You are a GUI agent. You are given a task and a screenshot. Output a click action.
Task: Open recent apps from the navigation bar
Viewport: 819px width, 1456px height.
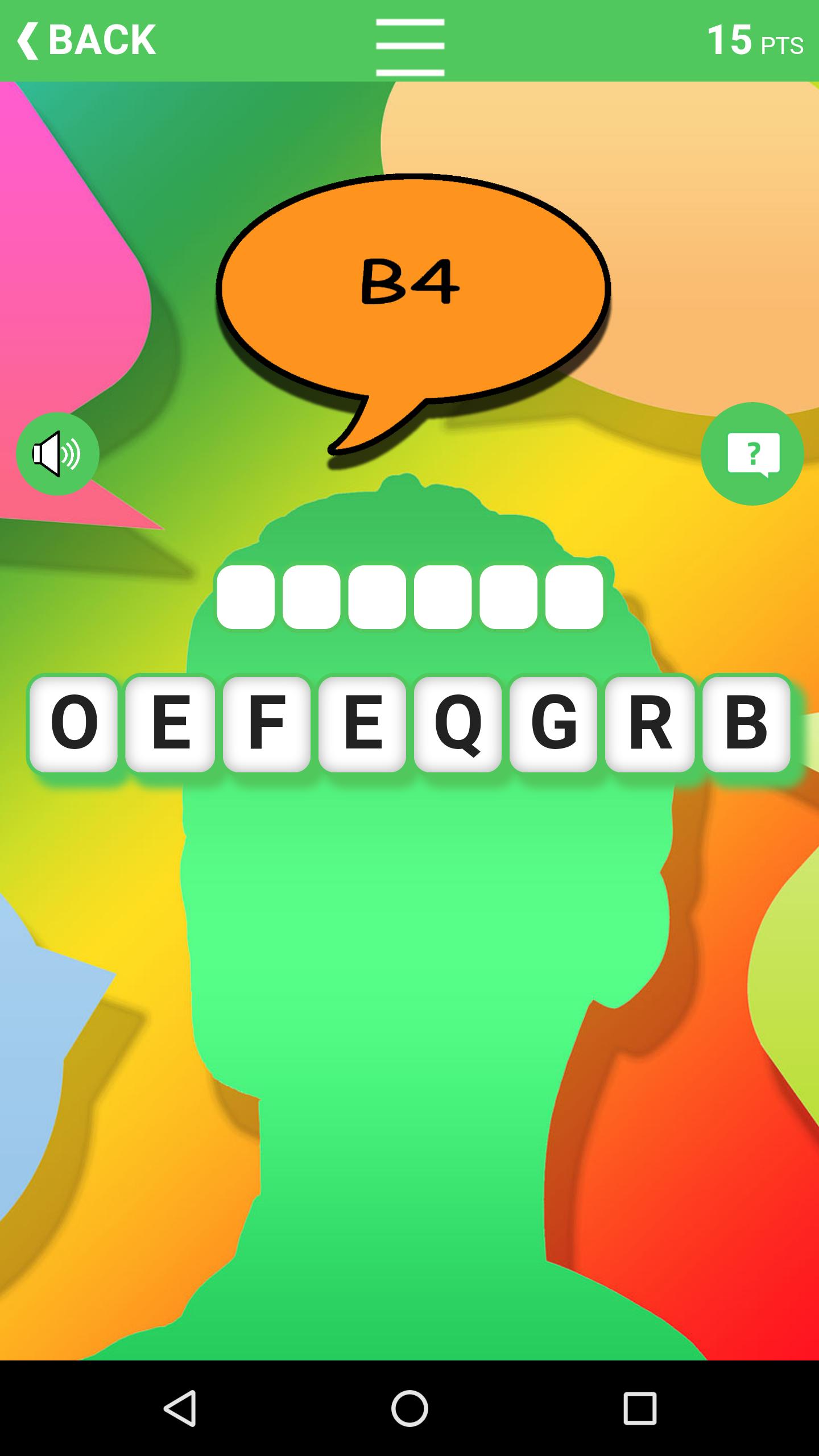pyautogui.click(x=640, y=1408)
